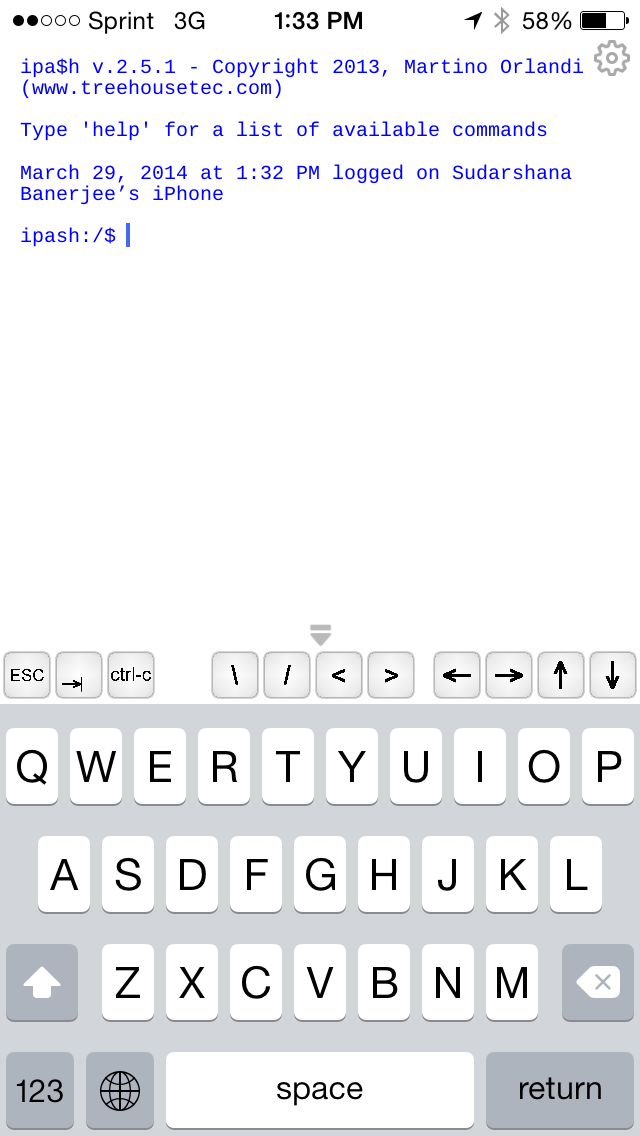
Task: Toggle the shift key
Action: click(x=42, y=982)
